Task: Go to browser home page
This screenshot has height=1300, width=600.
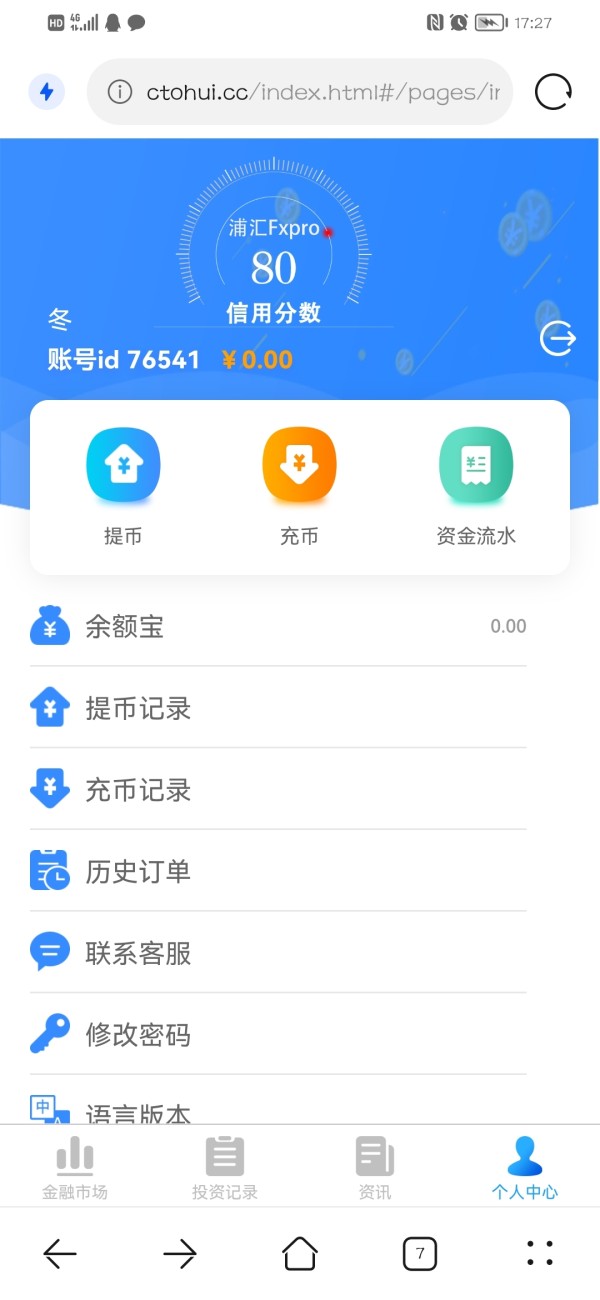Action: (x=300, y=1253)
